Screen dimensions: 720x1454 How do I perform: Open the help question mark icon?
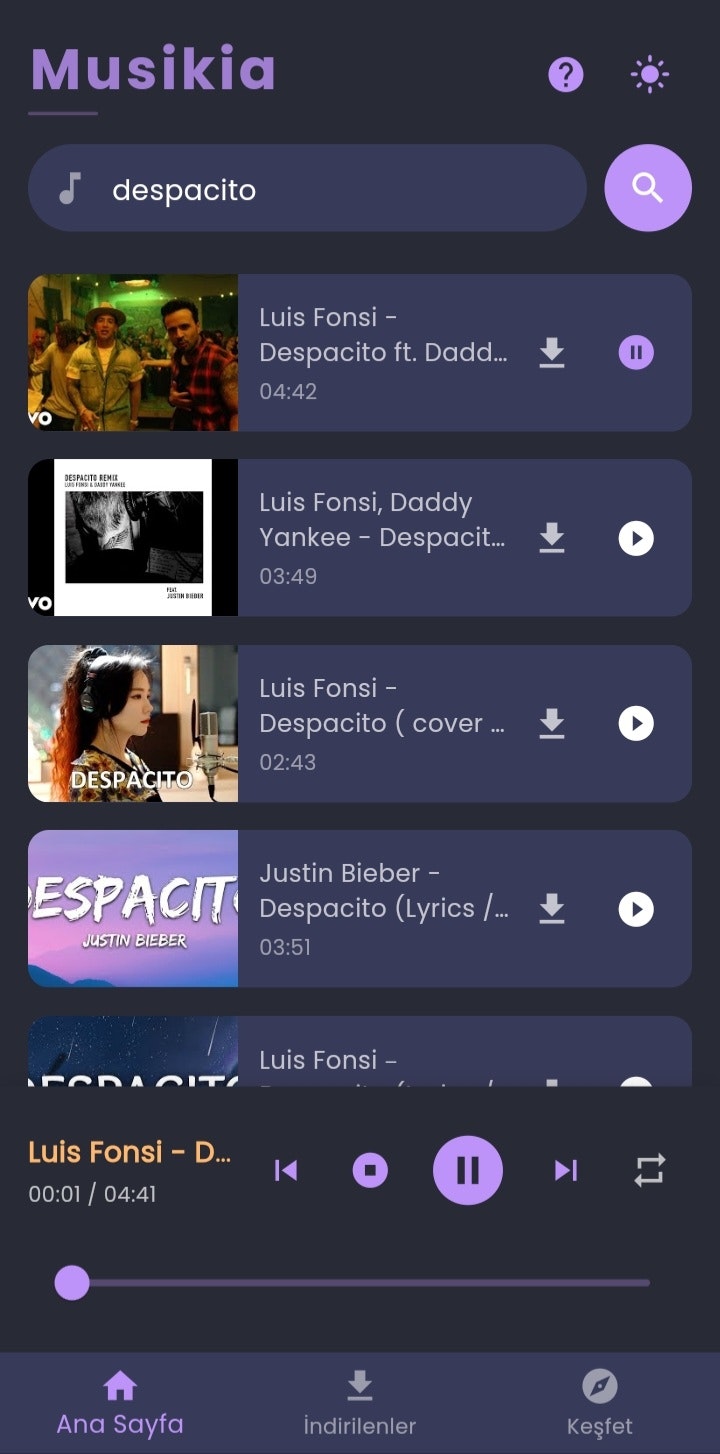click(x=565, y=75)
